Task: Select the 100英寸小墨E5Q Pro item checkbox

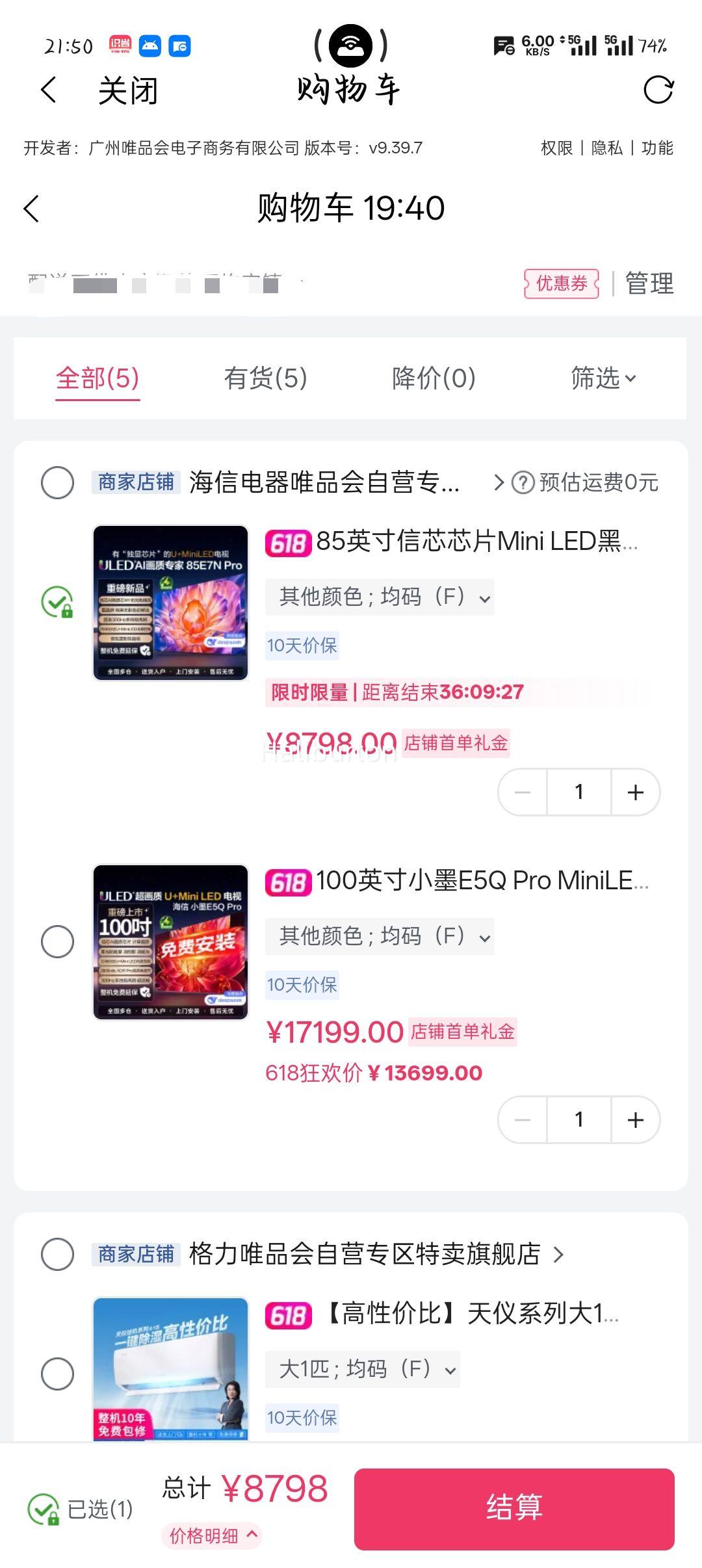Action: (57, 941)
